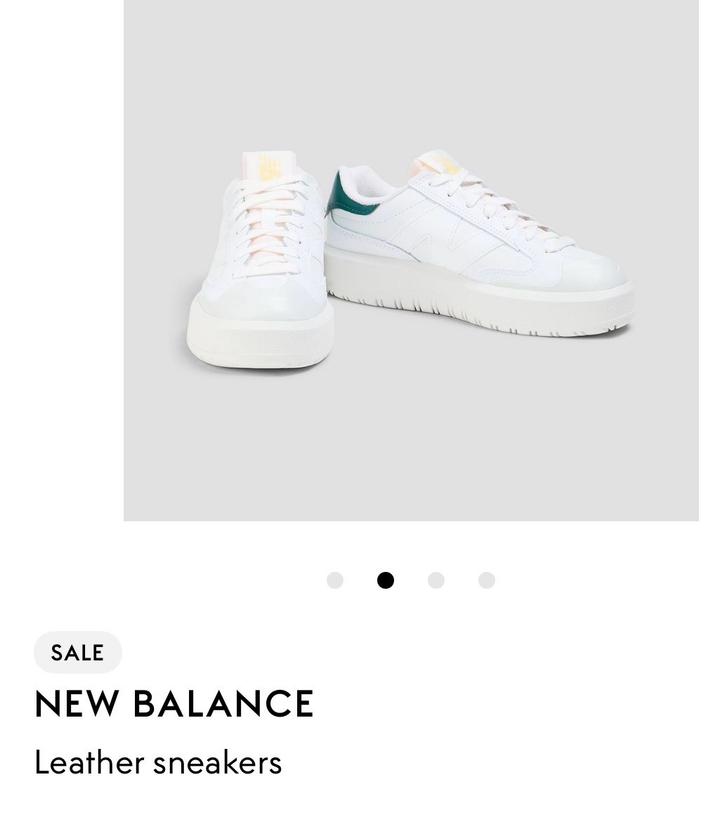Click the SALE pill label
Screen dimensions: 720x820
[76, 653]
